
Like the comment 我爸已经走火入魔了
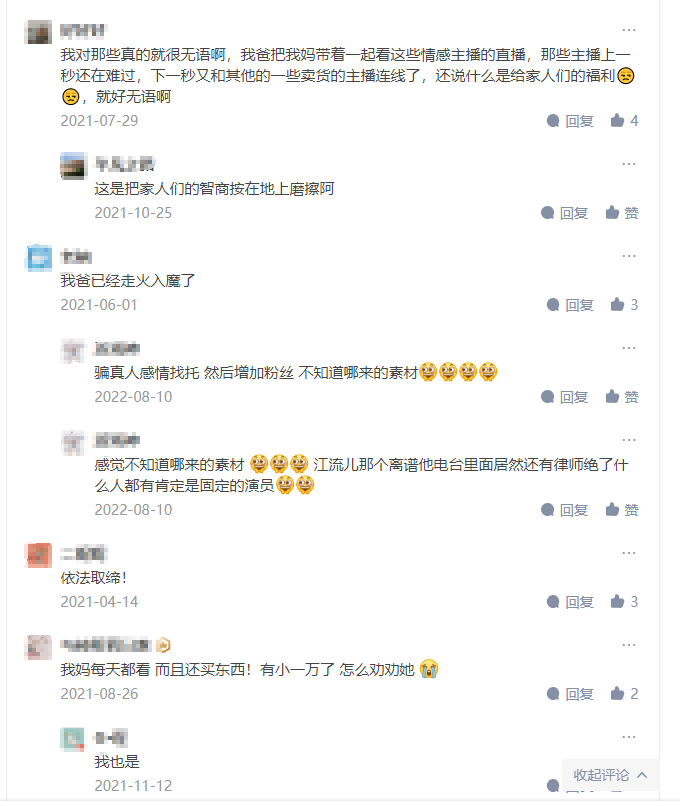[624, 305]
